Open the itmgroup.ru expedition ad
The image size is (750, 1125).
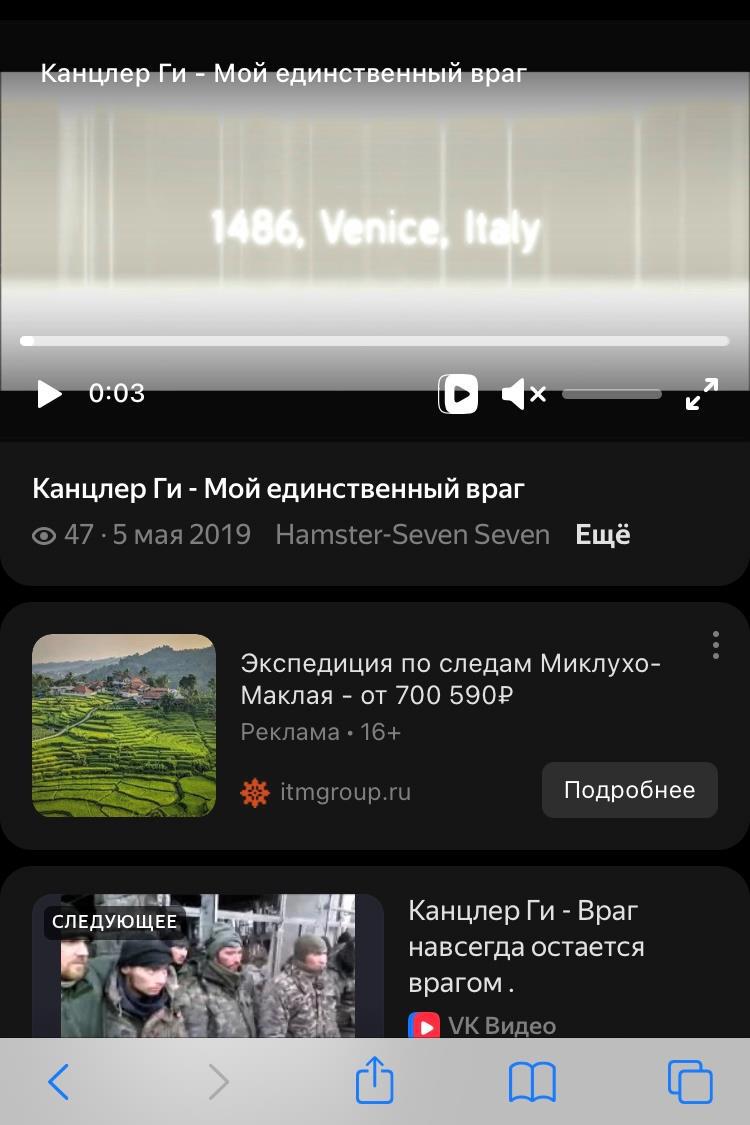450,678
